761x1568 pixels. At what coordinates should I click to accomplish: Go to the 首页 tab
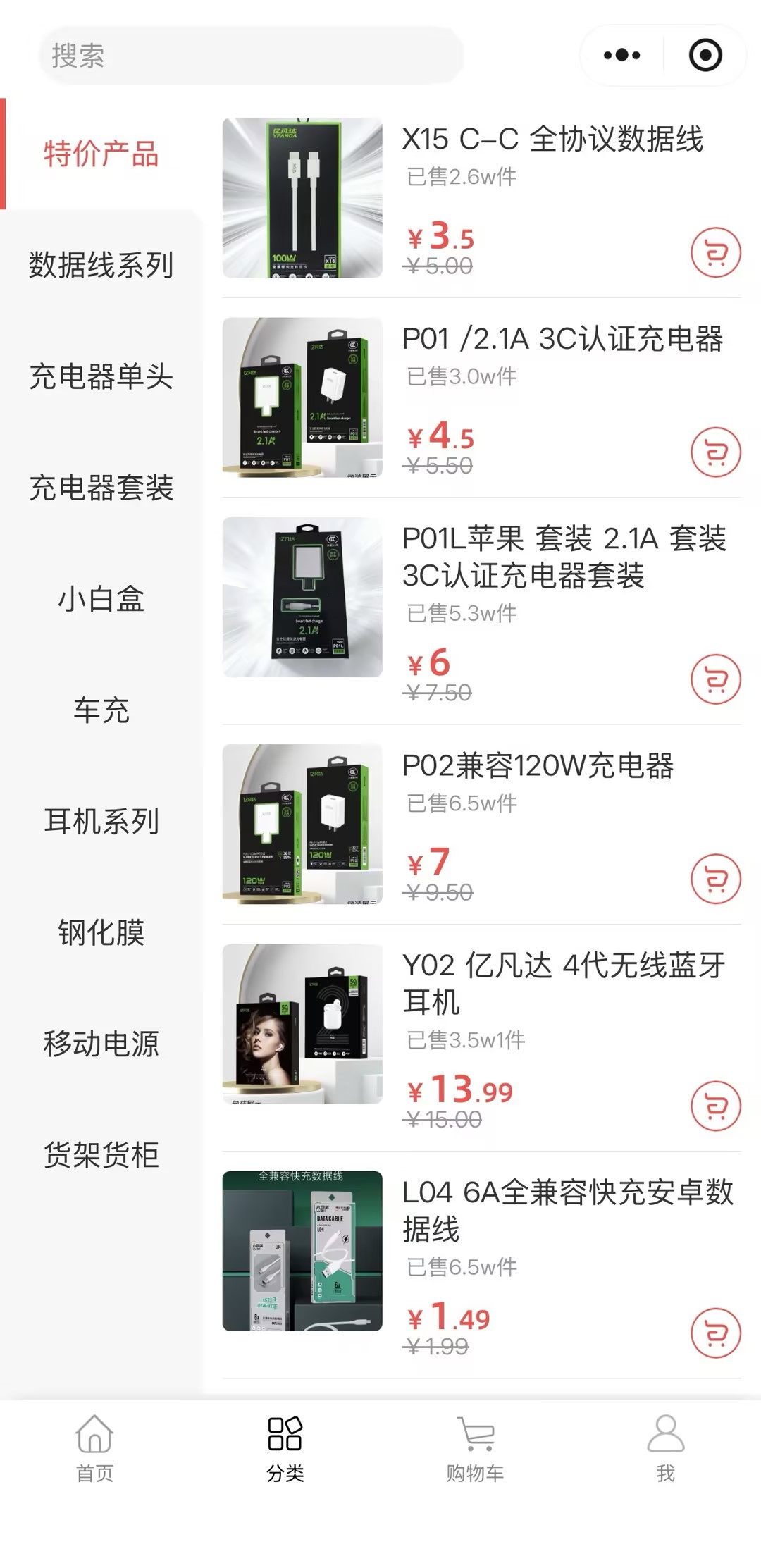95,1448
